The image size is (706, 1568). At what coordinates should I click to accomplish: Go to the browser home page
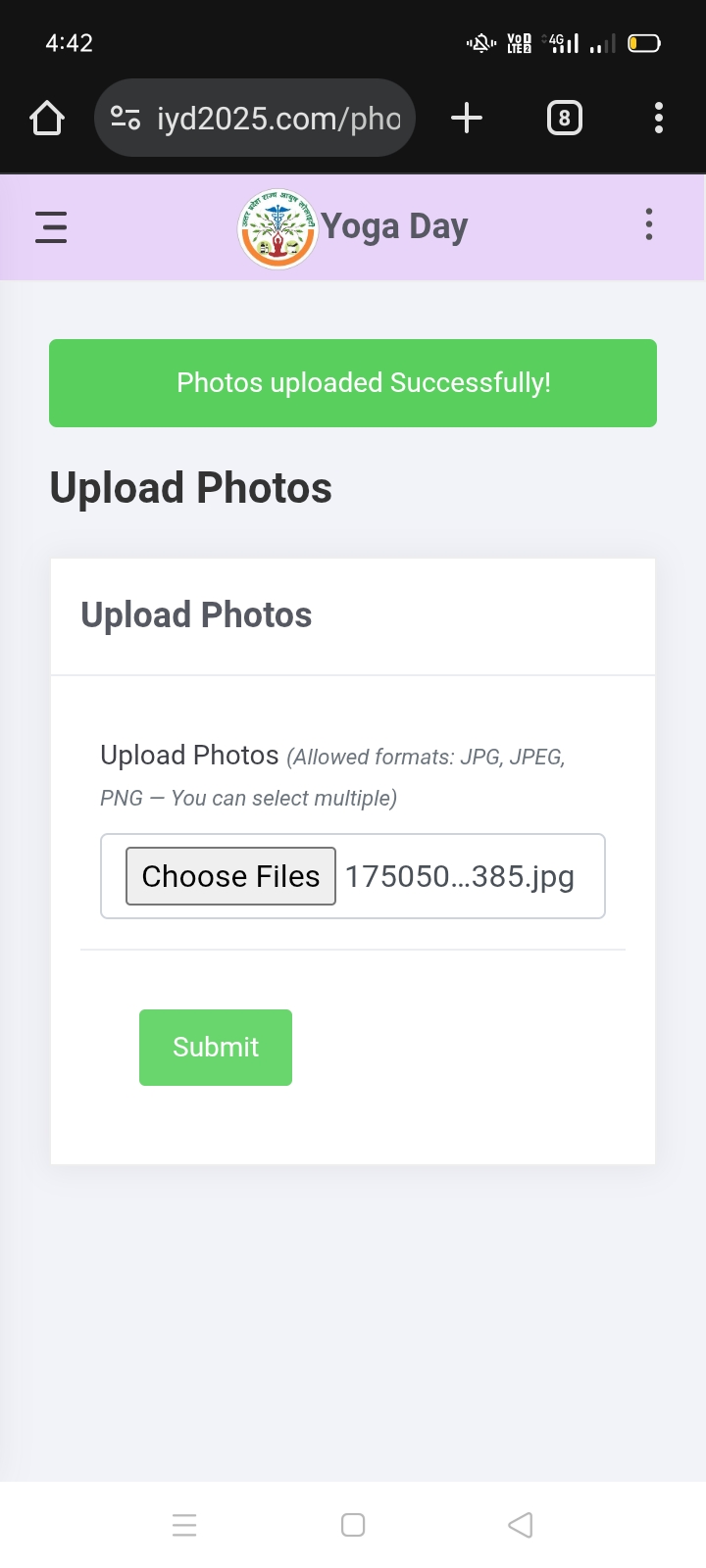click(x=46, y=119)
